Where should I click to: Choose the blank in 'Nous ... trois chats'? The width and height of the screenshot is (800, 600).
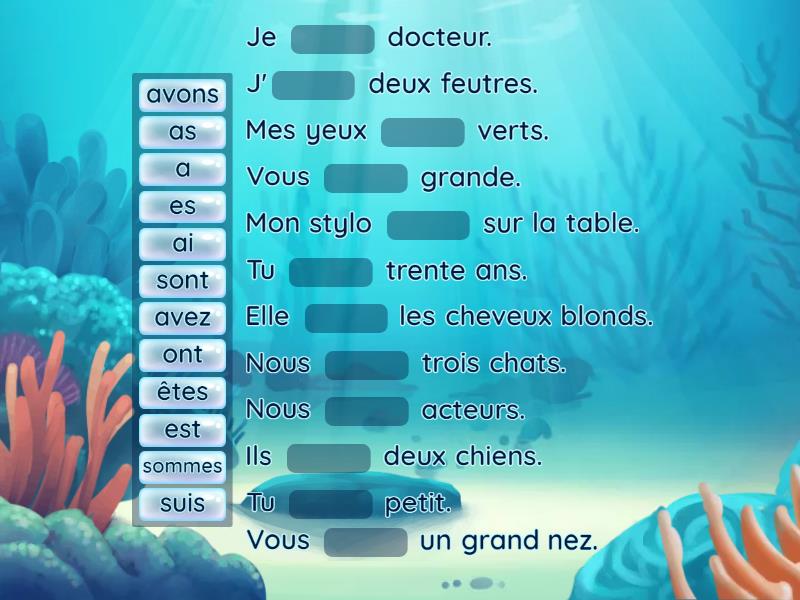click(x=367, y=365)
